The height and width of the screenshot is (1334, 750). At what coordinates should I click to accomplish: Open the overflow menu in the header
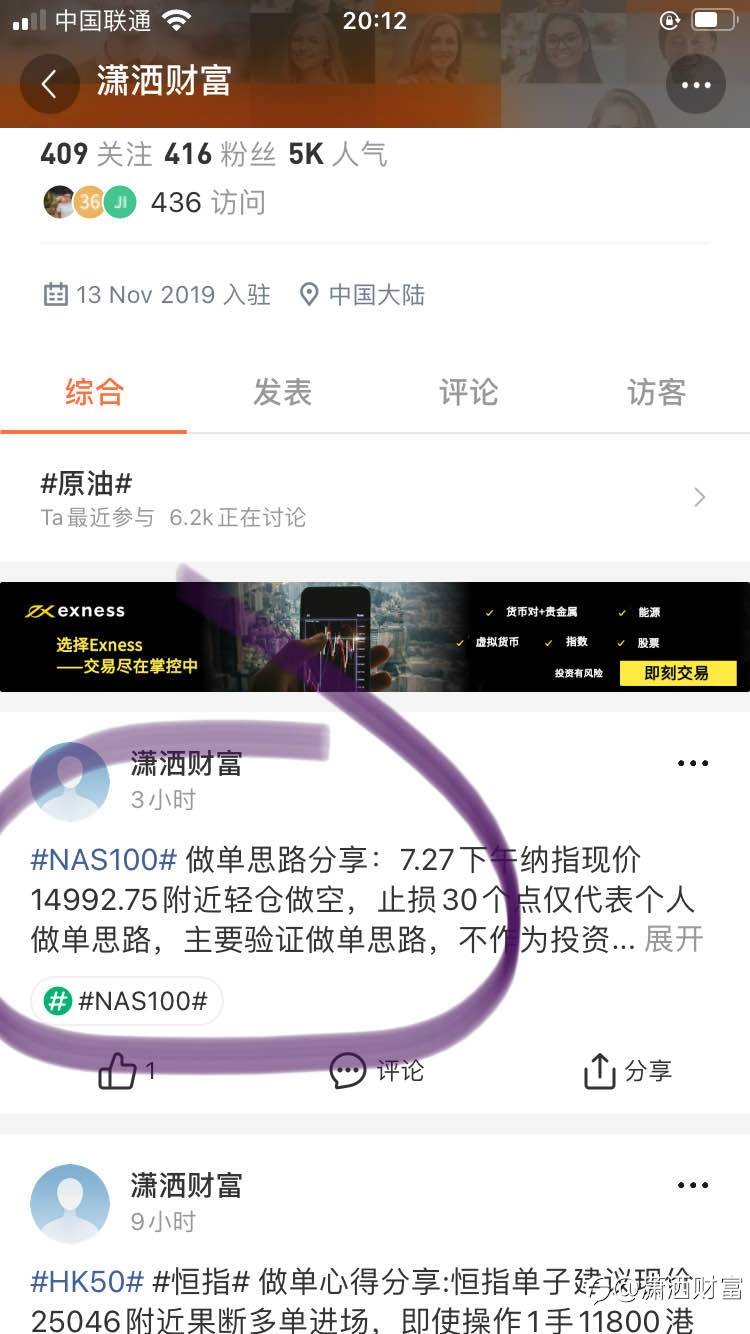(x=696, y=84)
